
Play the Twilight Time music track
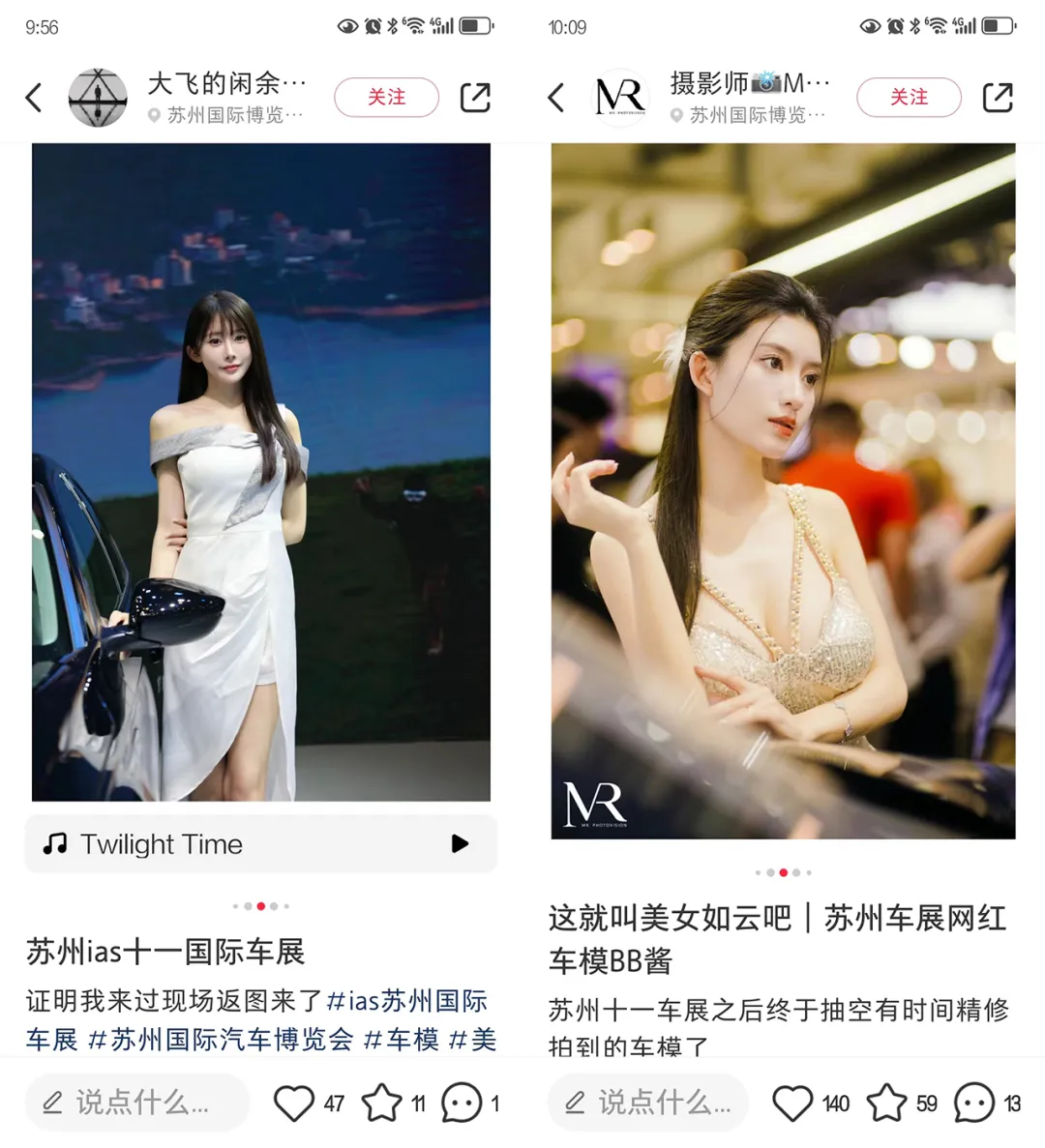(x=460, y=843)
